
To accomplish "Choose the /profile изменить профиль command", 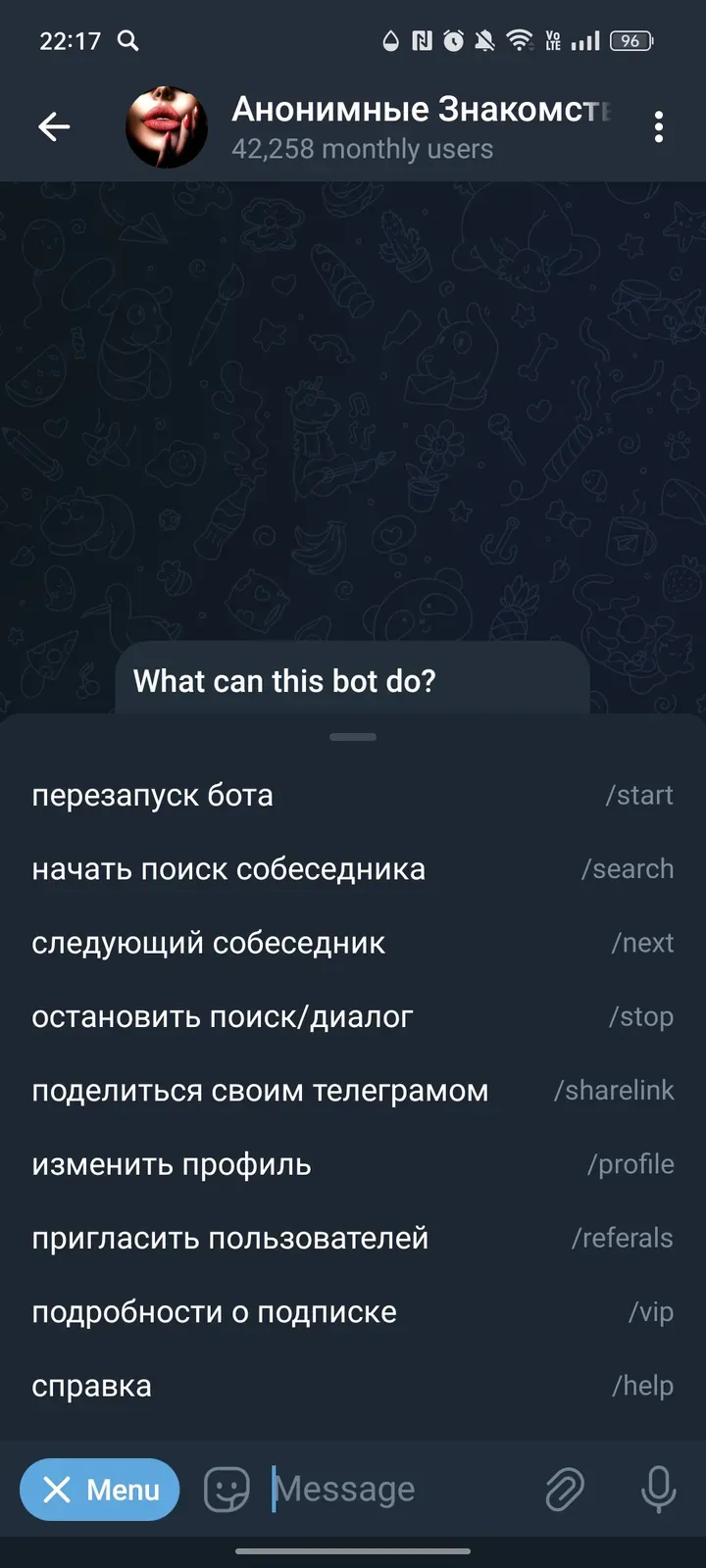I will click(x=352, y=1164).
